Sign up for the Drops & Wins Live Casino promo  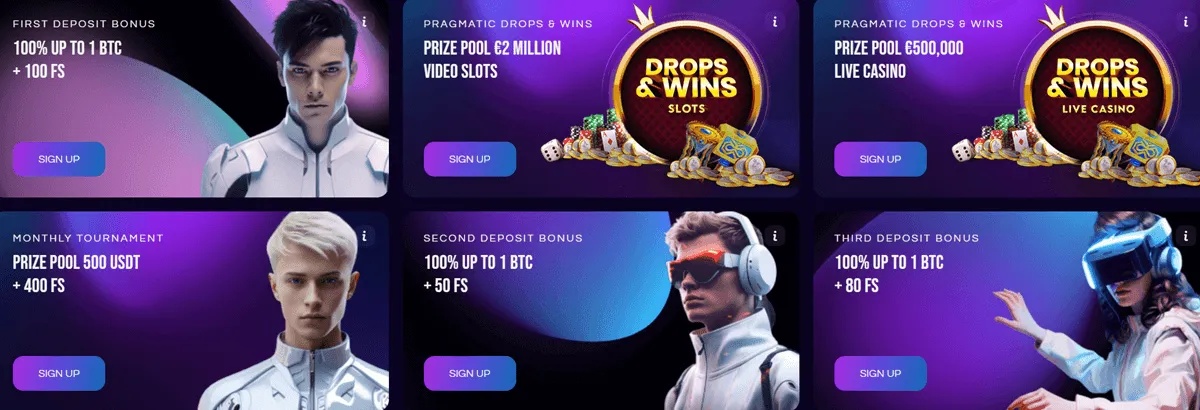880,159
